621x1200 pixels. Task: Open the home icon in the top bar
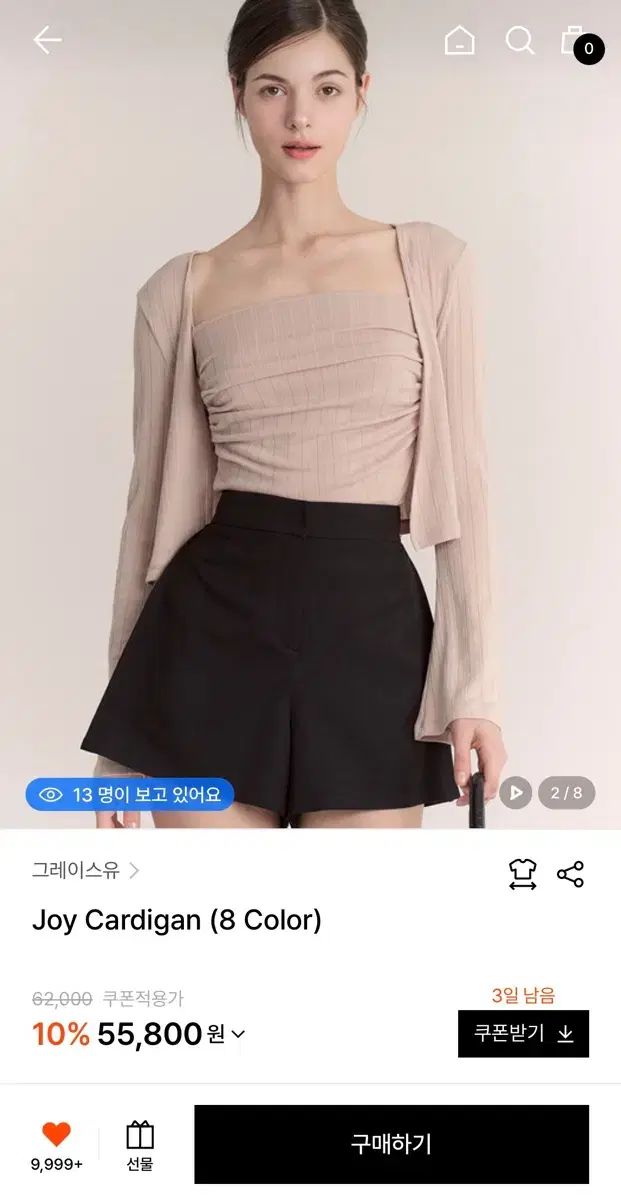[459, 41]
